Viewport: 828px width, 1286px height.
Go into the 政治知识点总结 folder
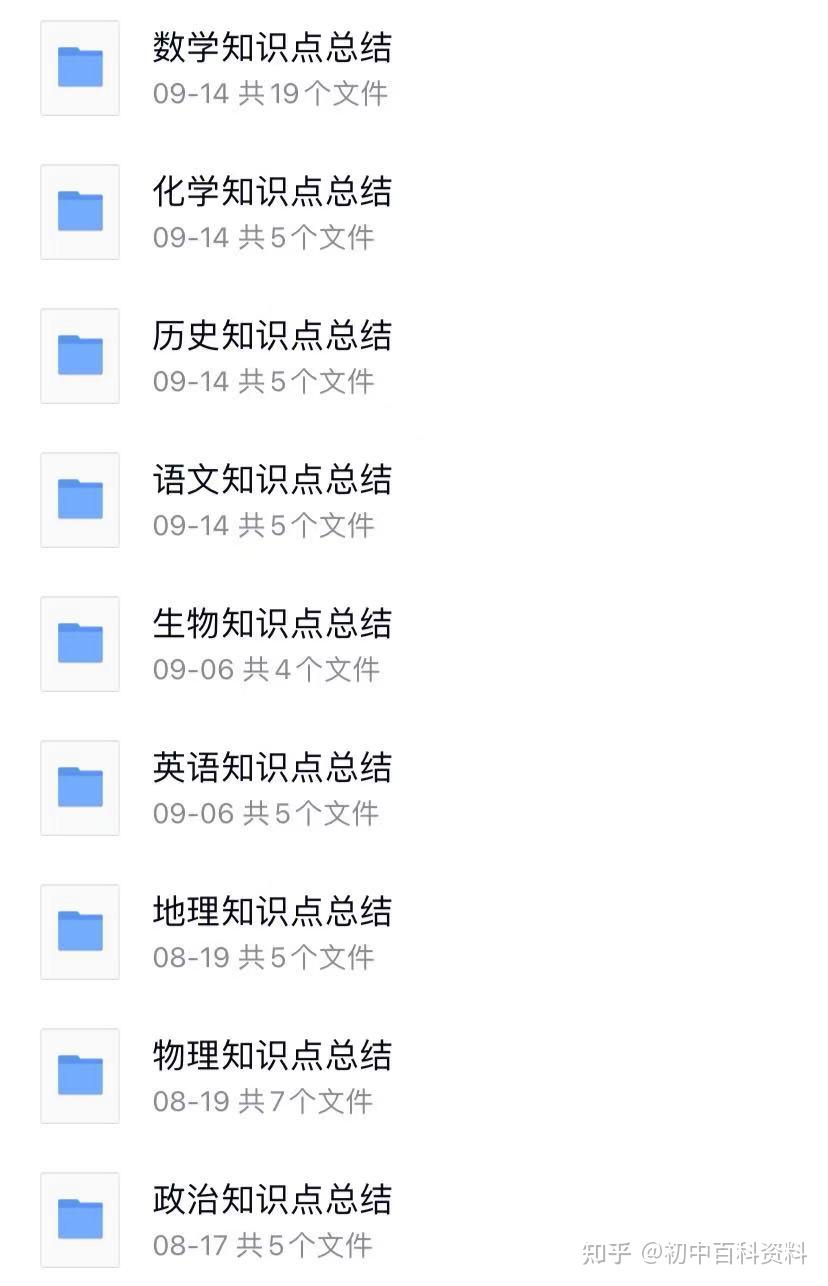271,1200
